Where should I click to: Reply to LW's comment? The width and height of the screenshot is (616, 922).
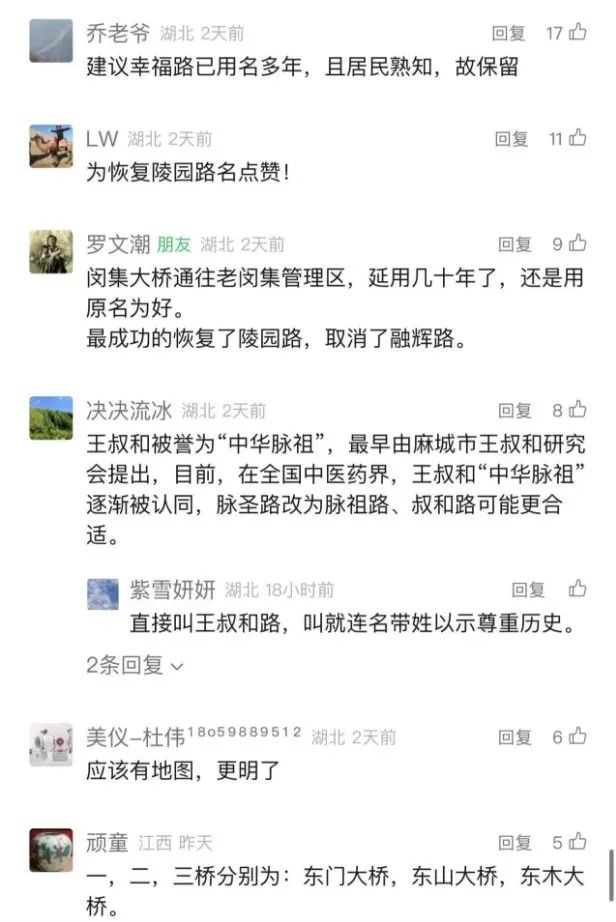coord(512,139)
